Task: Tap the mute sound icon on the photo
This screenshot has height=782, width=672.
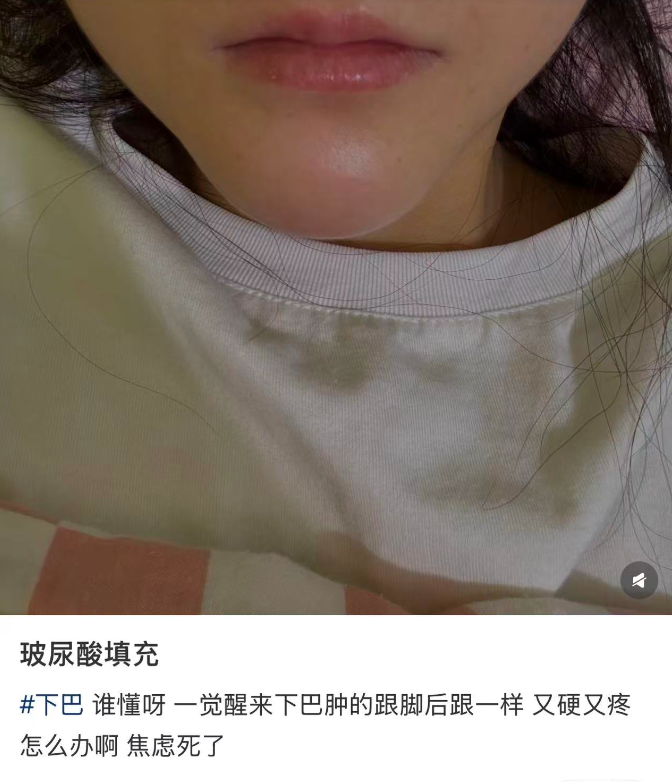Action: 639,580
